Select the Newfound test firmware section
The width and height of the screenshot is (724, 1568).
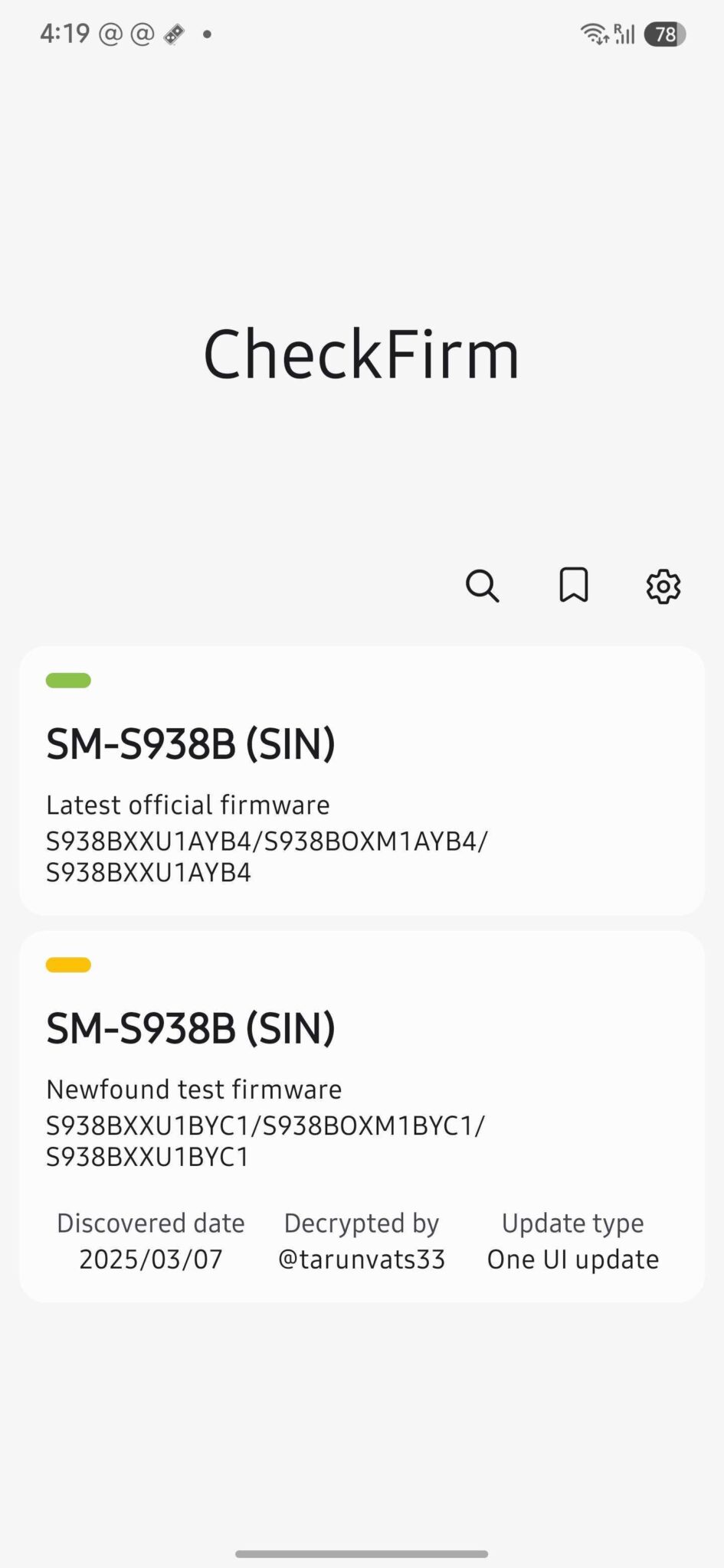coord(194,1089)
